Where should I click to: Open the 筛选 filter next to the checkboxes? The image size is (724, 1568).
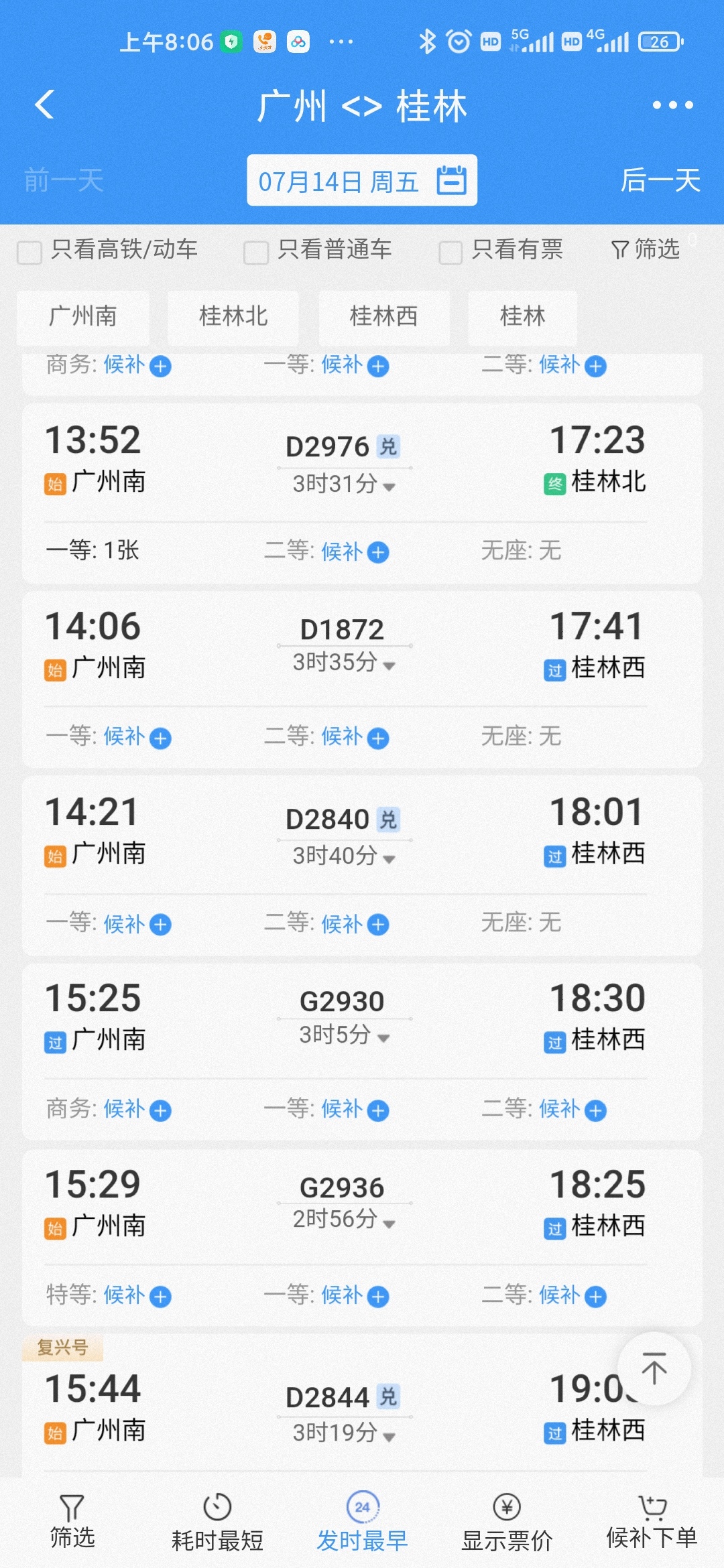[646, 249]
